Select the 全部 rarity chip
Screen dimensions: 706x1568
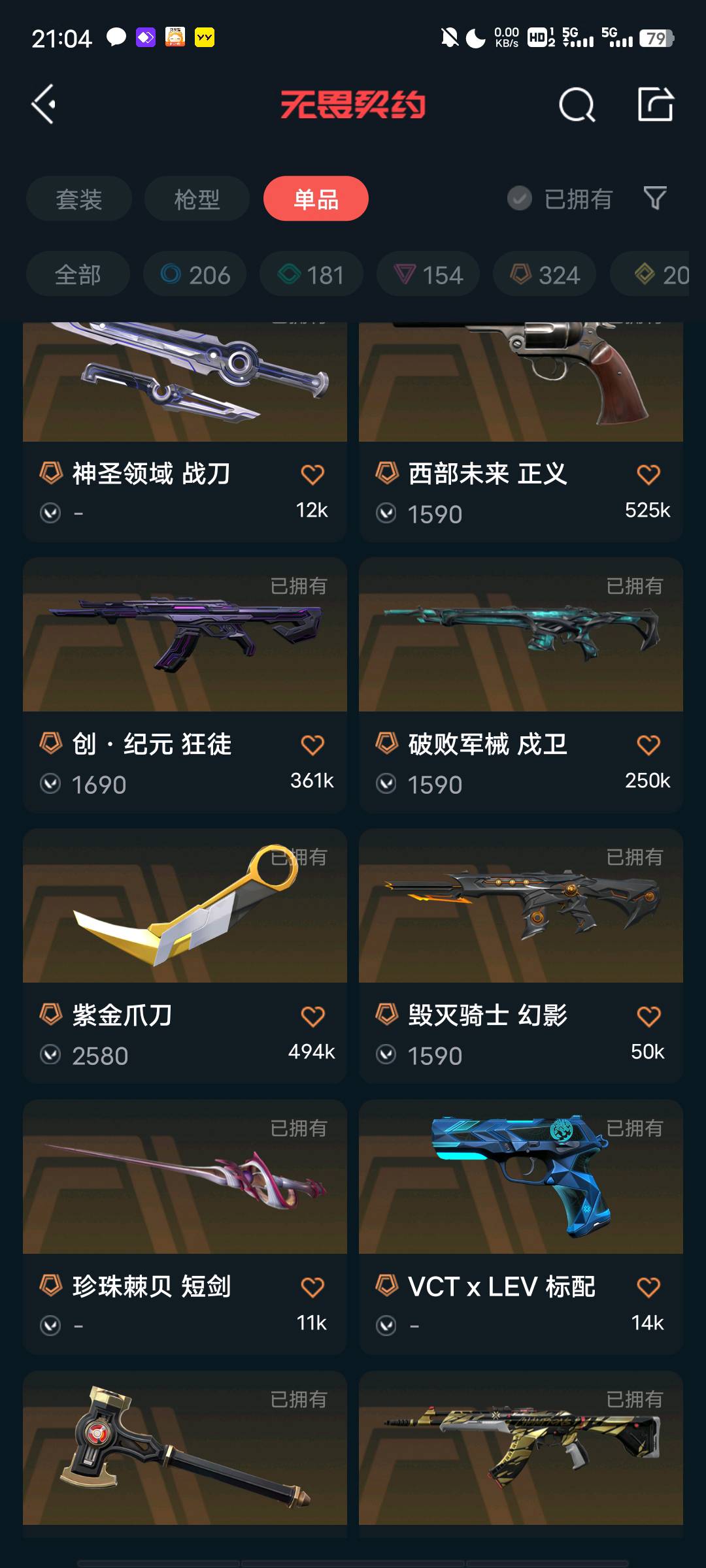pos(78,274)
